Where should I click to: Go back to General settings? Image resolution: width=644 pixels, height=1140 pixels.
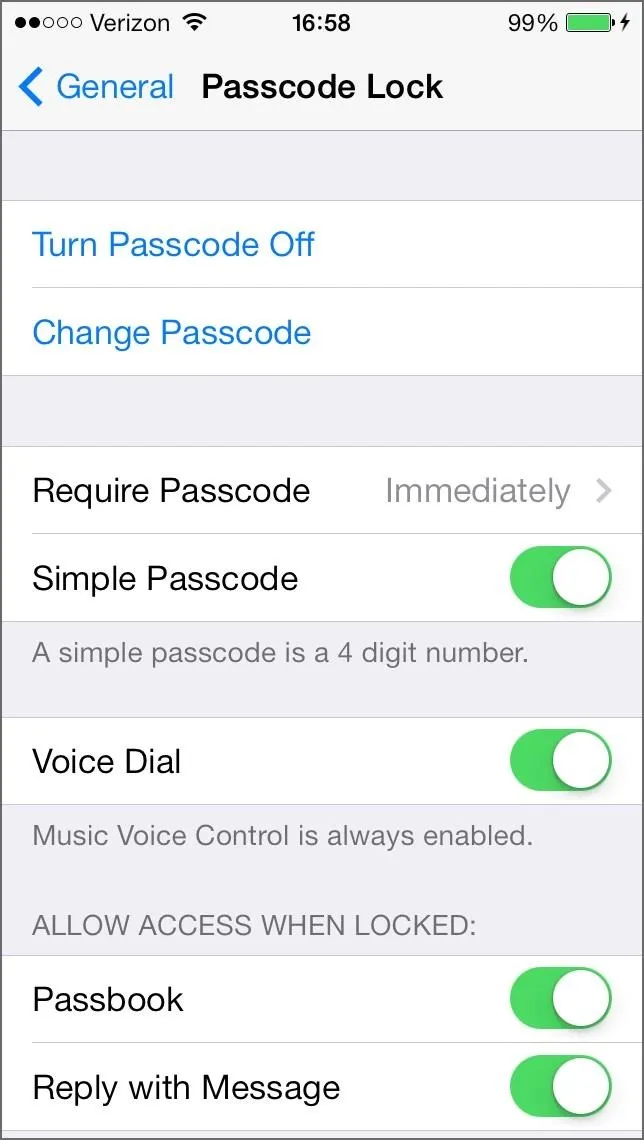point(96,87)
